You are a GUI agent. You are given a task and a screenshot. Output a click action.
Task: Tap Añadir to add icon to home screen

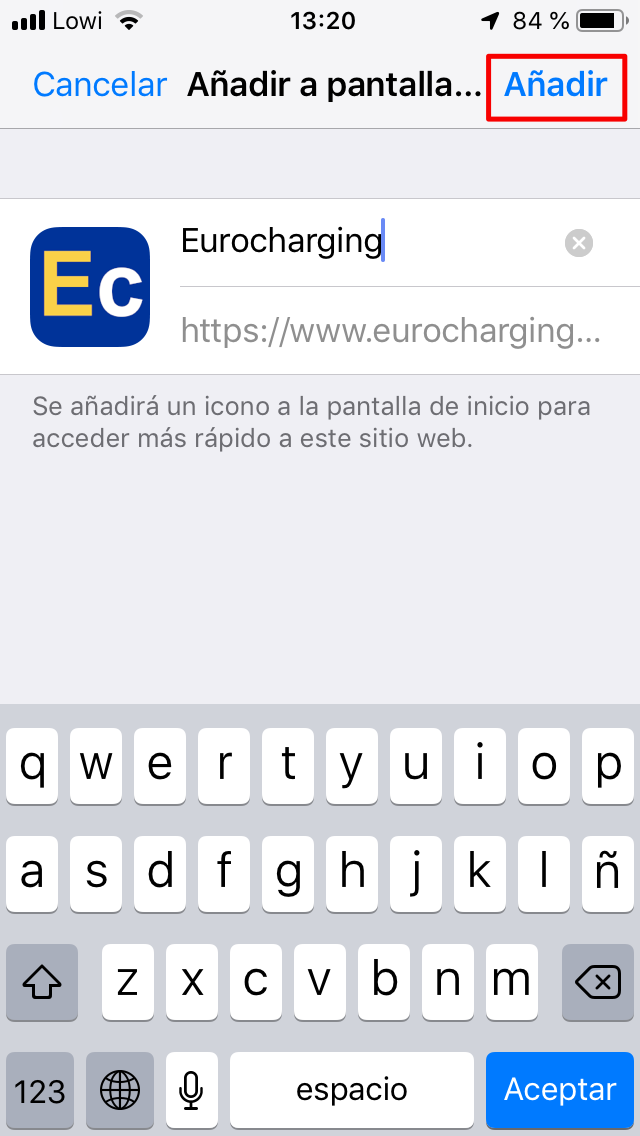tap(555, 85)
